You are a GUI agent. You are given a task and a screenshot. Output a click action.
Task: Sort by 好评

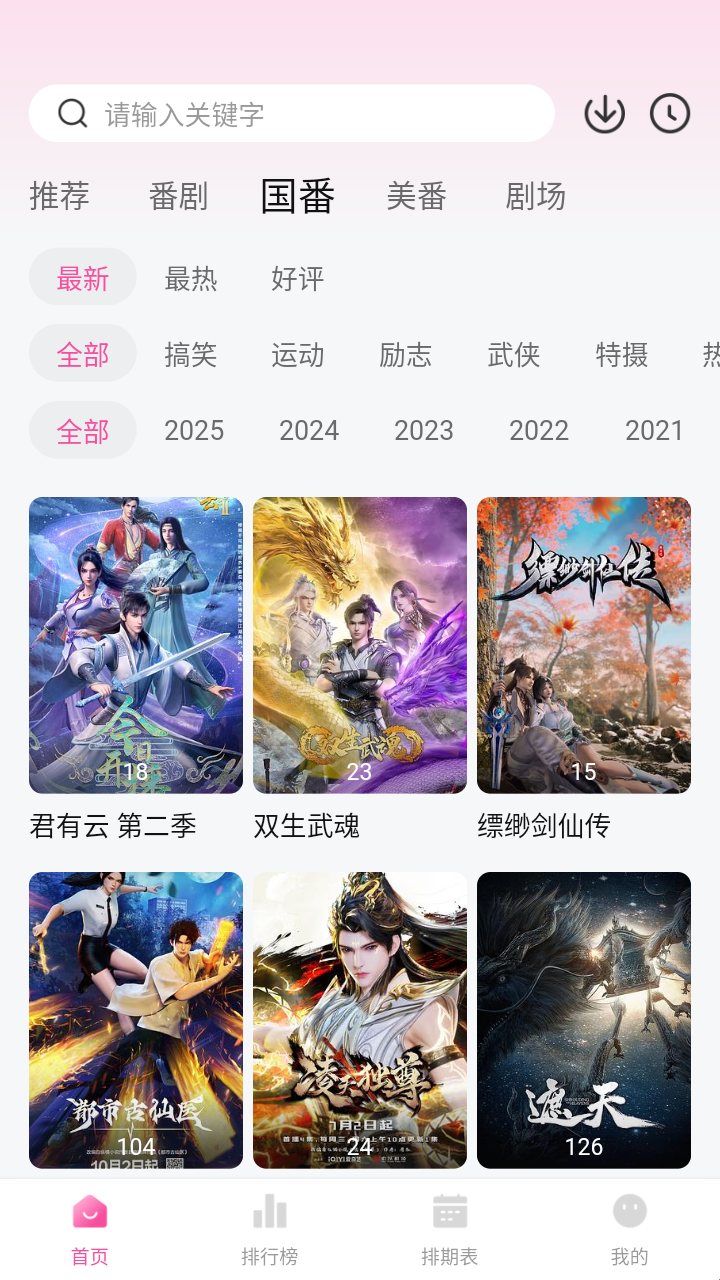pos(297,278)
